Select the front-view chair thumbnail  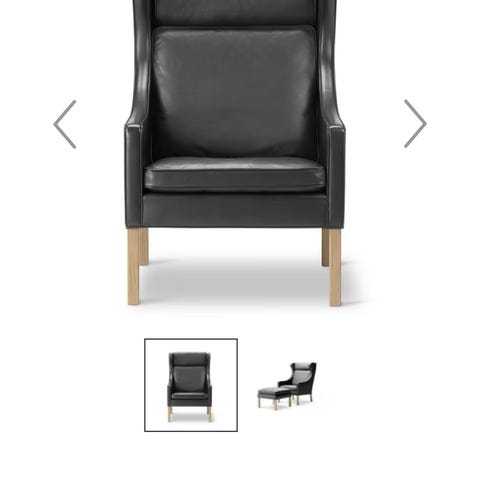[x=191, y=385]
